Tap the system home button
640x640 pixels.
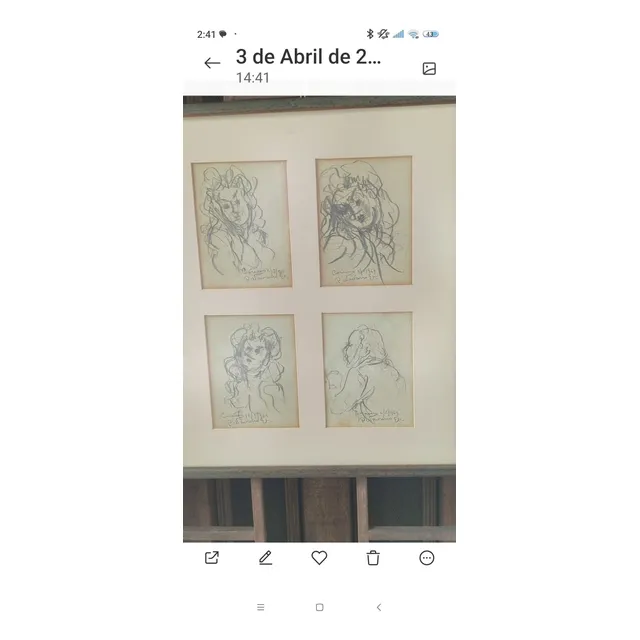point(319,607)
